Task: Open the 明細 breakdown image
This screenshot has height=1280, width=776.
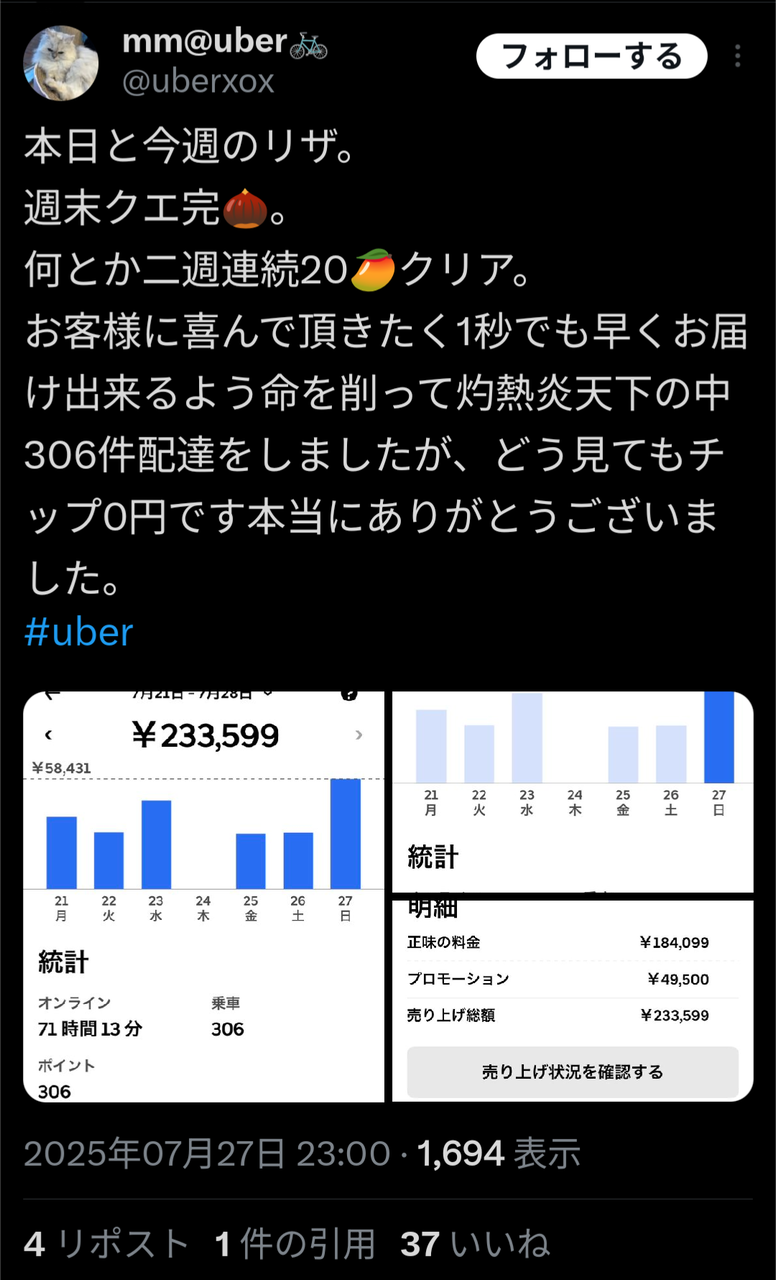Action: coord(572,1000)
